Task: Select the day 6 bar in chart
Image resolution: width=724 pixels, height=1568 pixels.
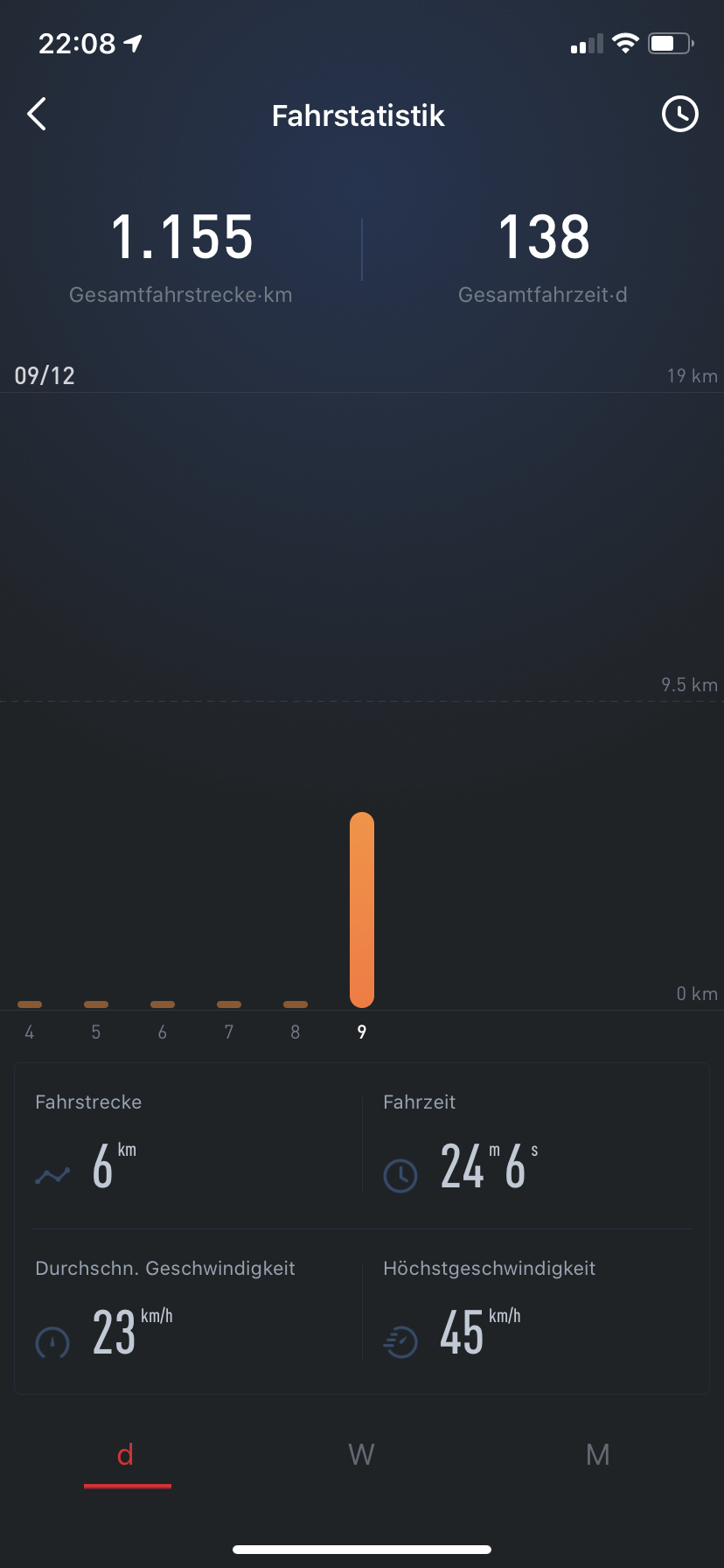Action: [x=163, y=1004]
